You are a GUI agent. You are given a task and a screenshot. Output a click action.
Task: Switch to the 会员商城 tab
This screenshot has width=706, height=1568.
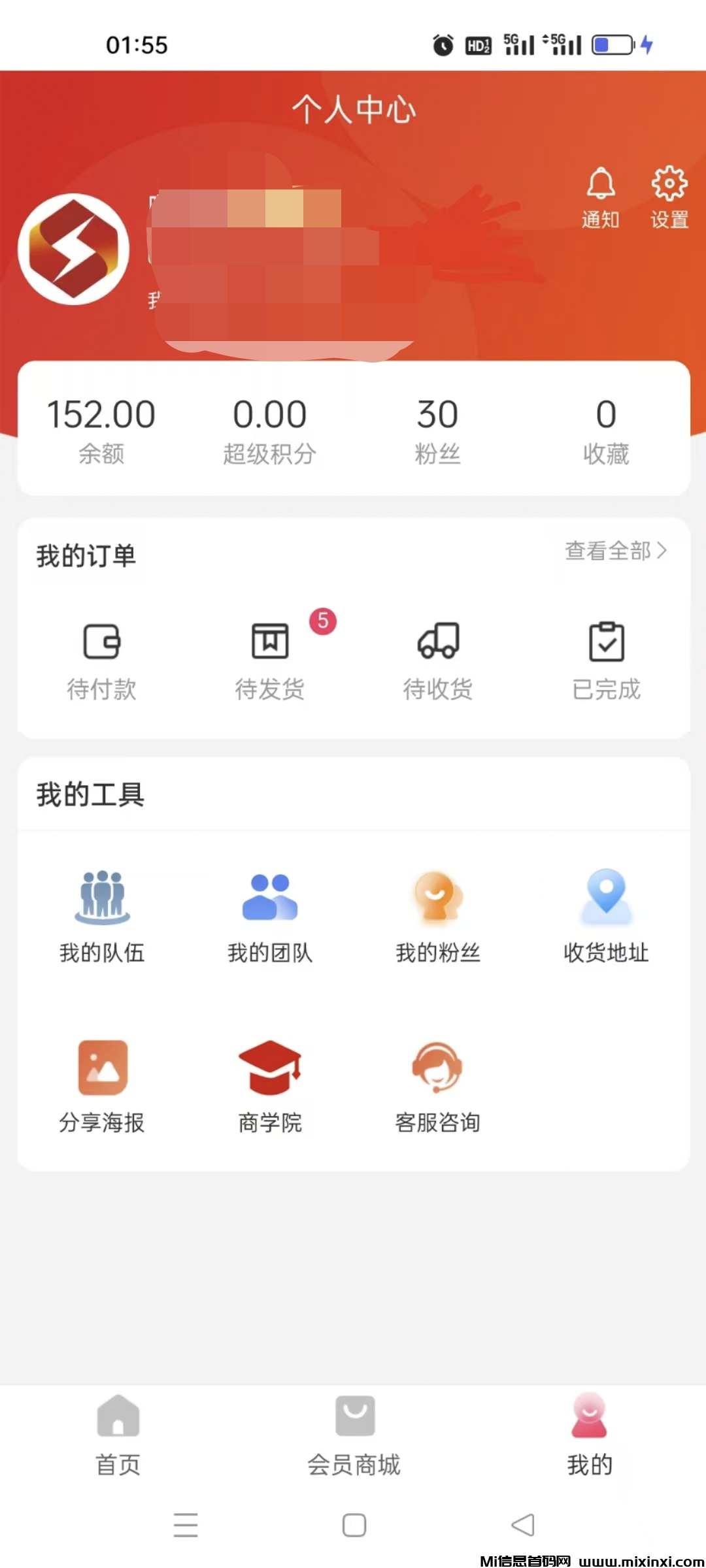[x=354, y=1435]
